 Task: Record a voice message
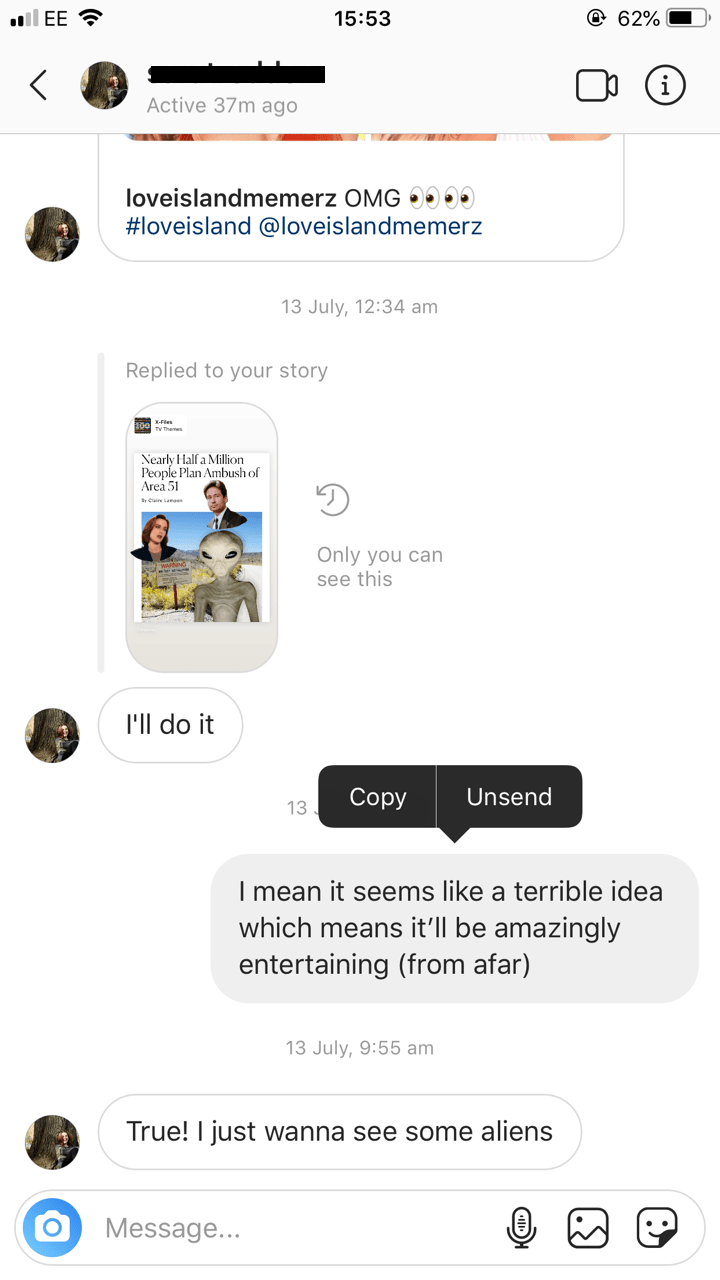click(x=521, y=1227)
